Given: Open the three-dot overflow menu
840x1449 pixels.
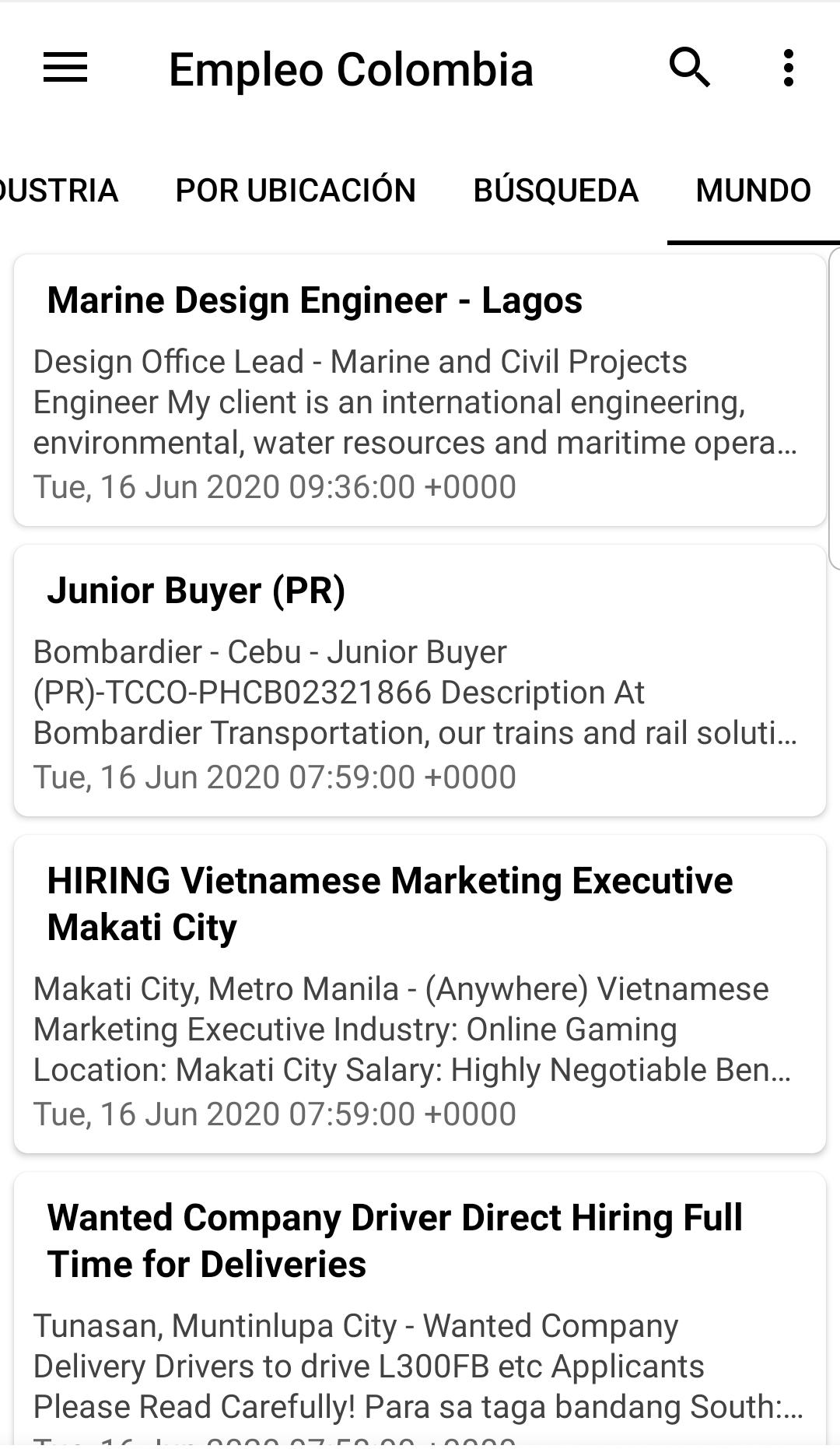Looking at the screenshot, I should (789, 68).
